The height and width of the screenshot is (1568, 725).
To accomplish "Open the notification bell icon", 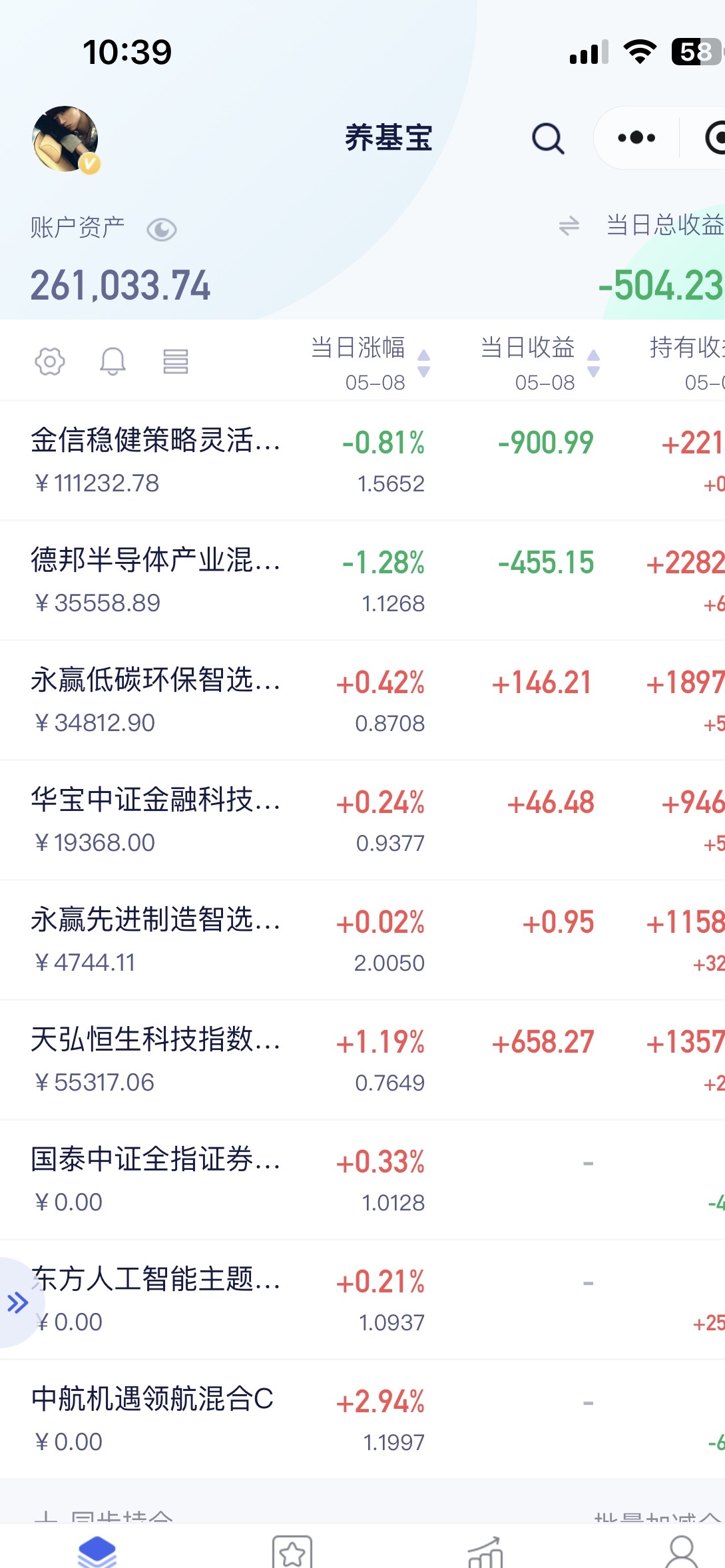I will pyautogui.click(x=112, y=361).
